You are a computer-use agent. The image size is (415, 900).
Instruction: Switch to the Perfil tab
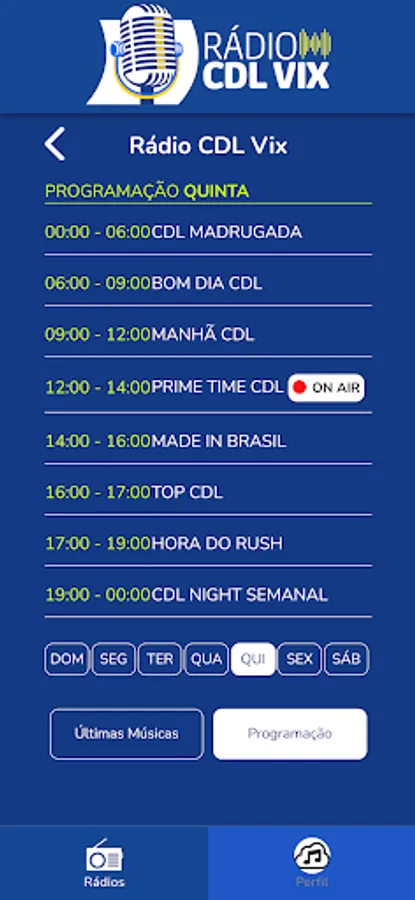coord(312,863)
